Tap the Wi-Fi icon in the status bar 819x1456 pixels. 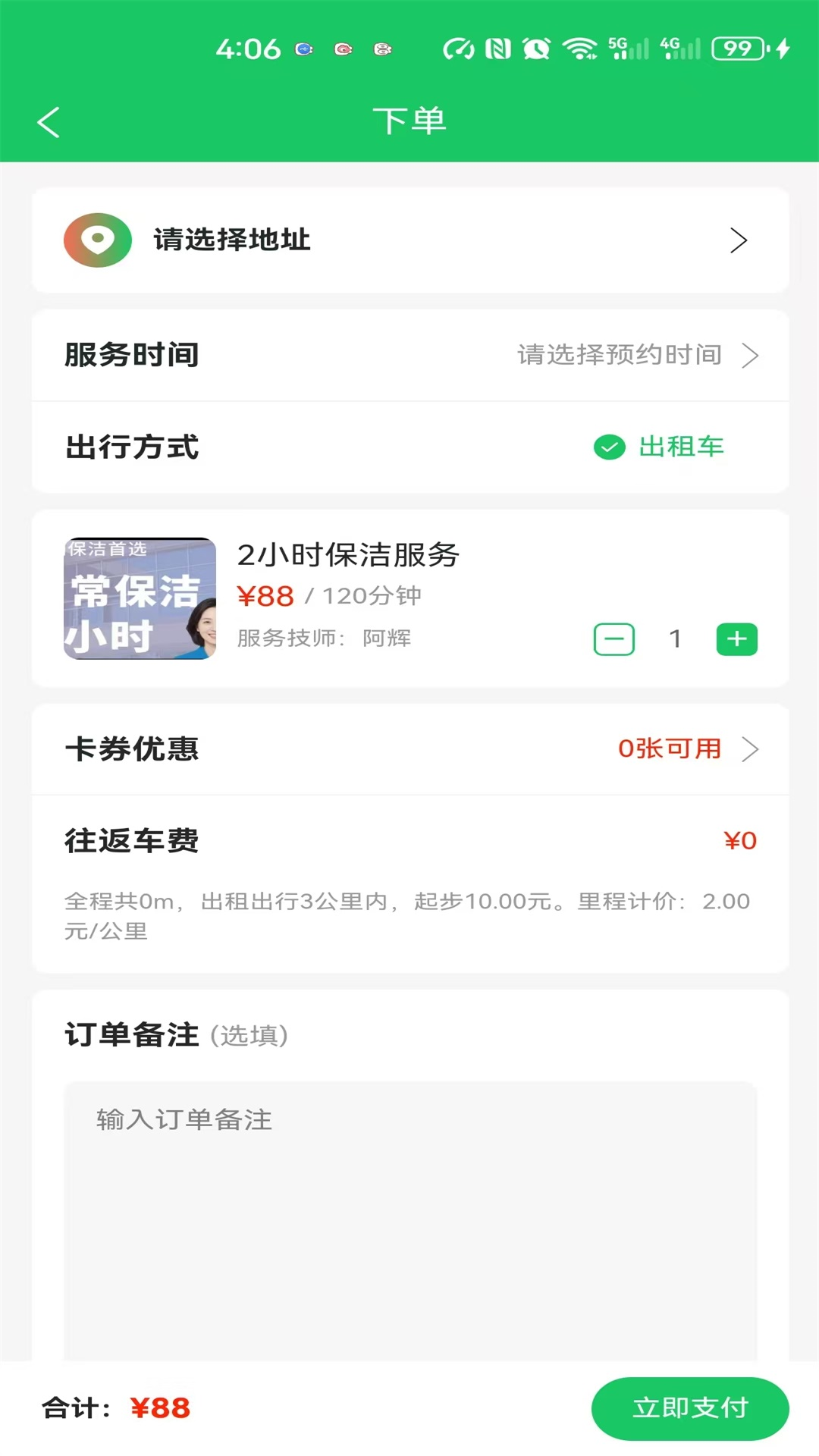pos(579,49)
